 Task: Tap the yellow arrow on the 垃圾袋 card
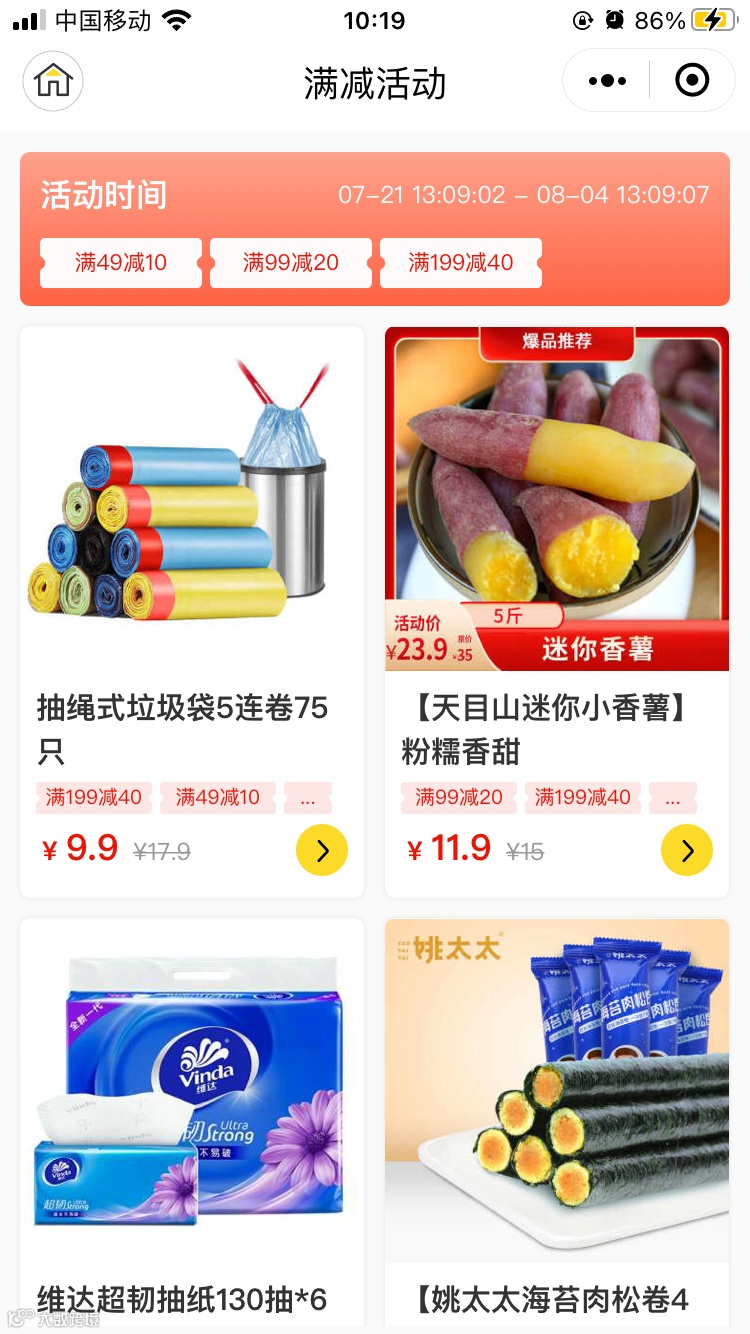pyautogui.click(x=322, y=850)
